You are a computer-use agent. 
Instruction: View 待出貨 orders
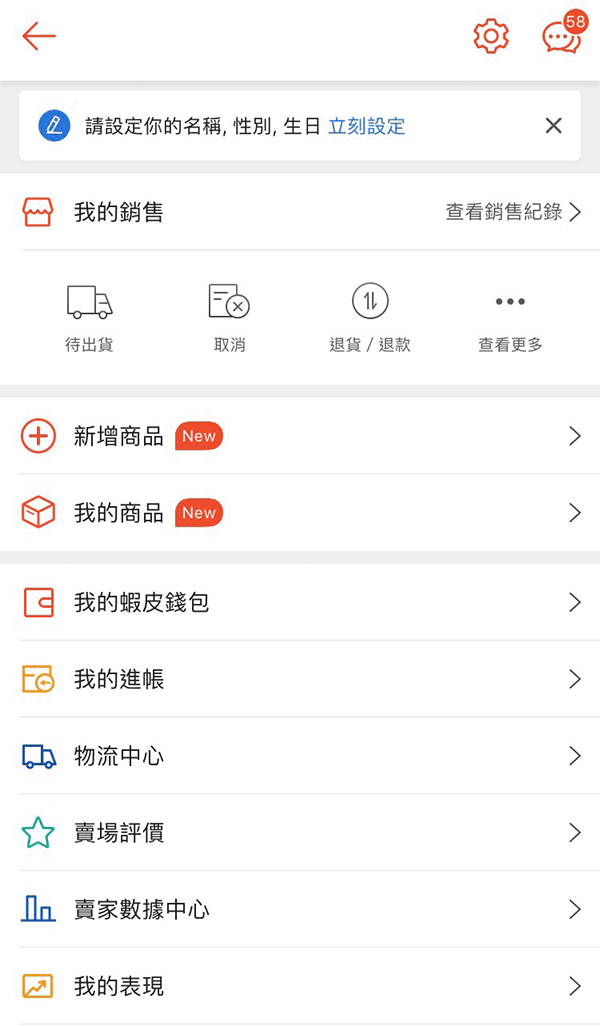pyautogui.click(x=89, y=318)
